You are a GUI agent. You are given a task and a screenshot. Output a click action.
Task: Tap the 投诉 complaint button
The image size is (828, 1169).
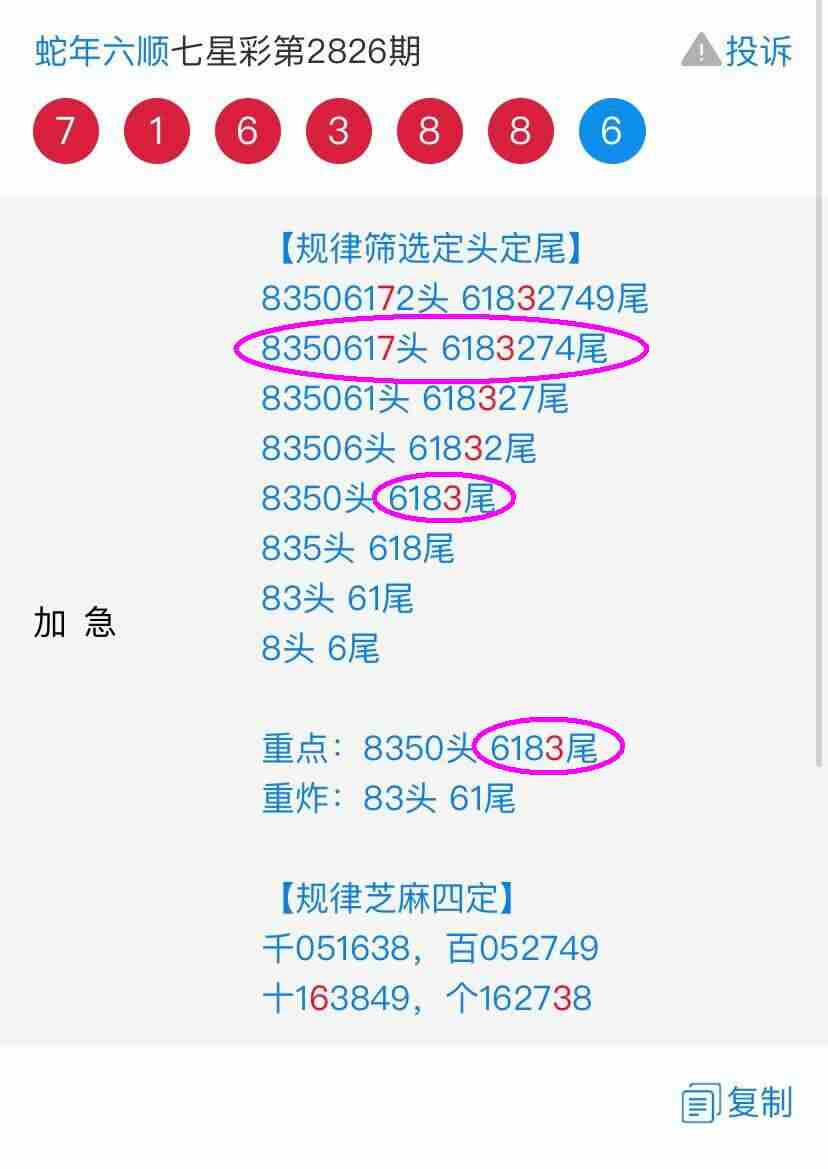point(737,50)
